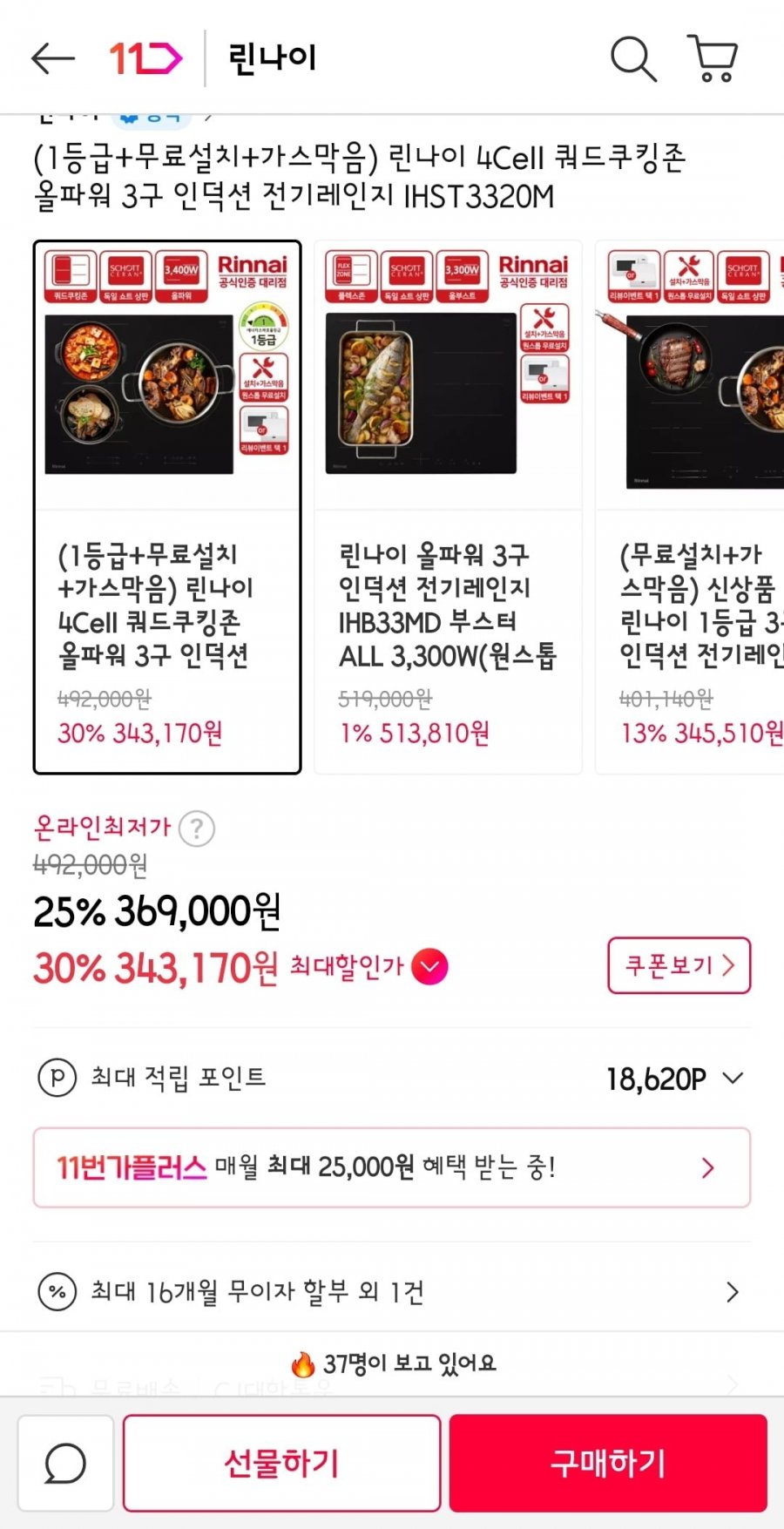View coupons with 쿠폰보기
The width and height of the screenshot is (784, 1529).
click(x=679, y=965)
